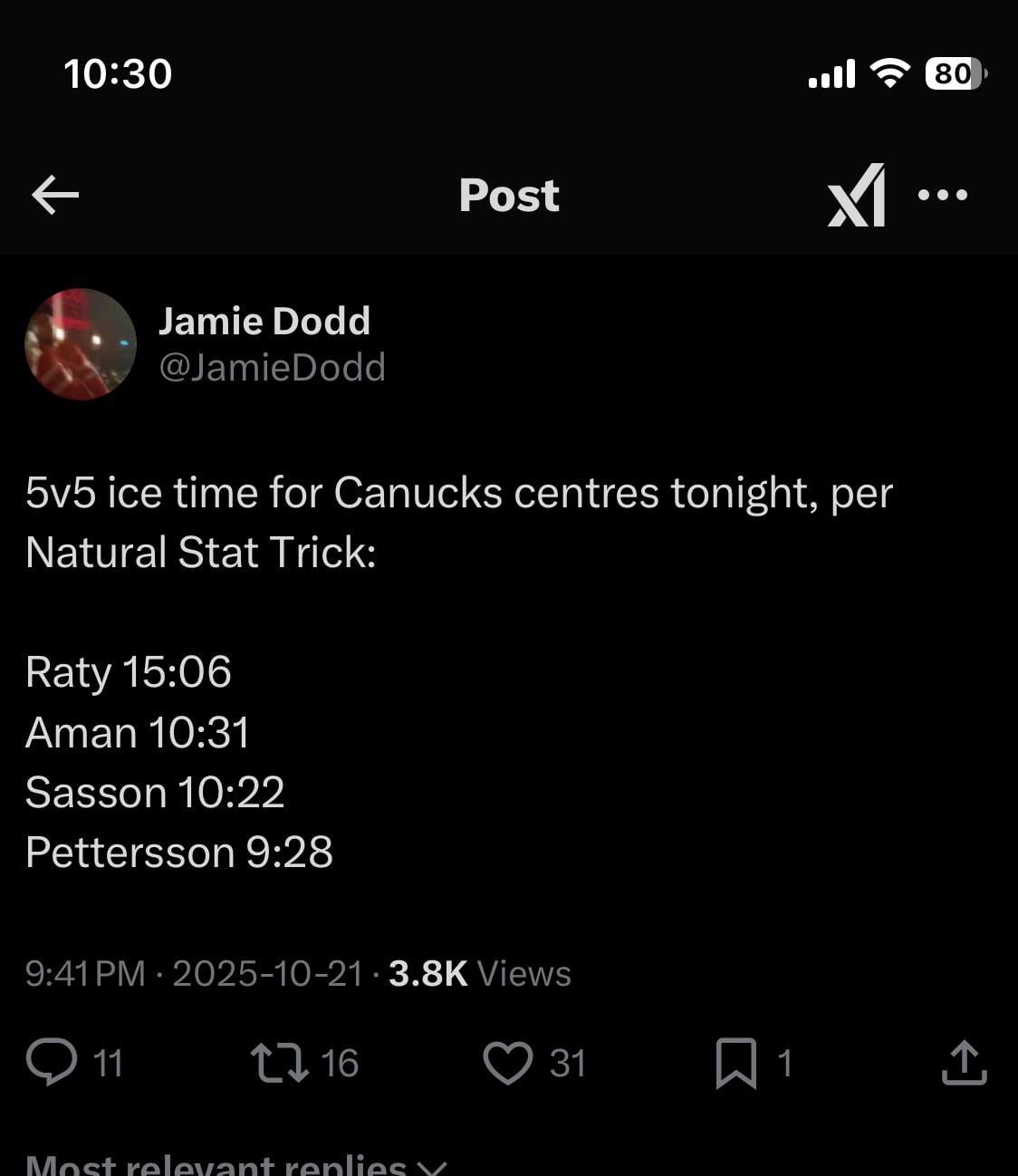The width and height of the screenshot is (1018, 1176).
Task: Expand the Most relevant replies sorter
Action: [x=235, y=1163]
